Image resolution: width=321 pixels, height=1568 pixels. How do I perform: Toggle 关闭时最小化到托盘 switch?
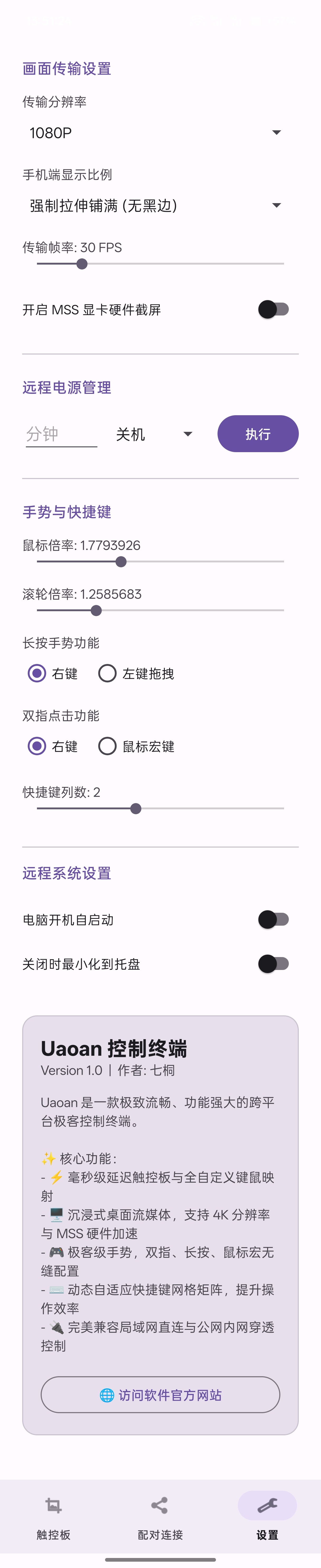pos(273,964)
